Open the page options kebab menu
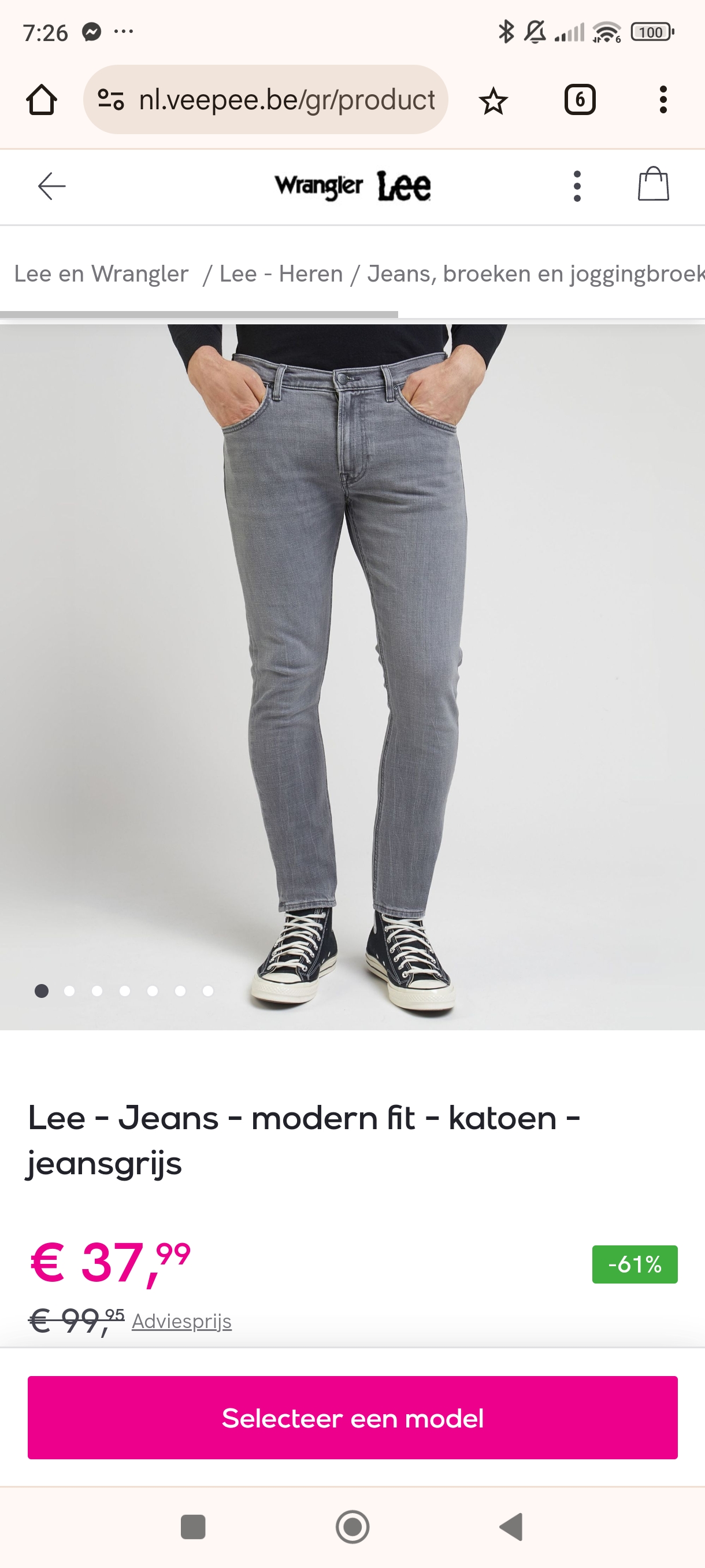Viewport: 705px width, 1568px height. [576, 186]
